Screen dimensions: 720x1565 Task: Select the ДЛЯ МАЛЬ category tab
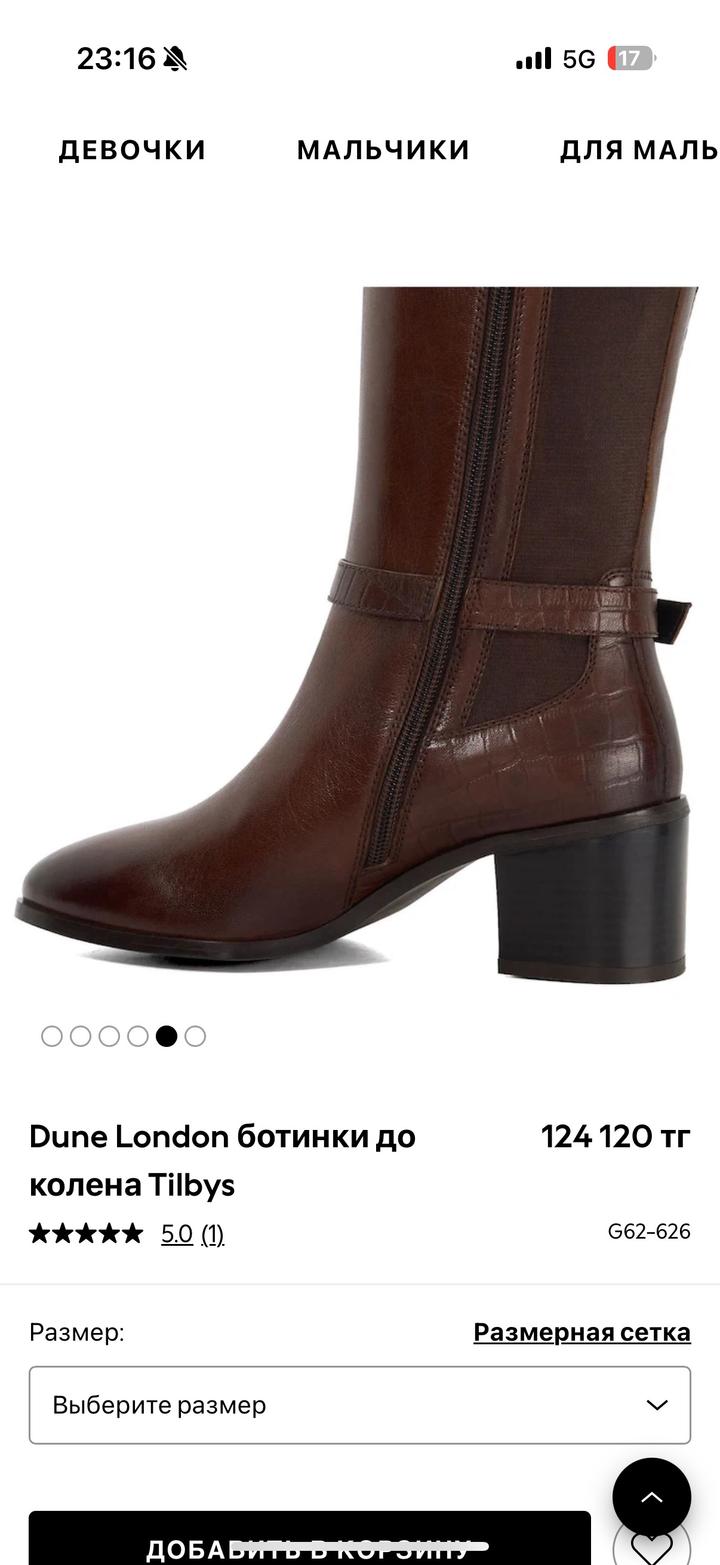point(638,150)
